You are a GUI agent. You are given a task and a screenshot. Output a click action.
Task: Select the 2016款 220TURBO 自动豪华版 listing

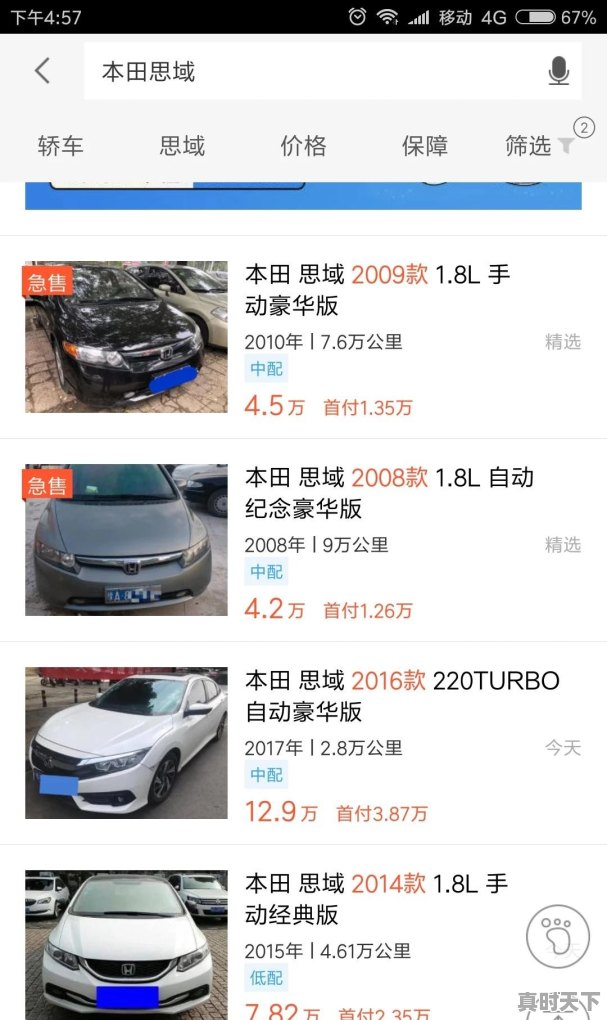point(401,696)
